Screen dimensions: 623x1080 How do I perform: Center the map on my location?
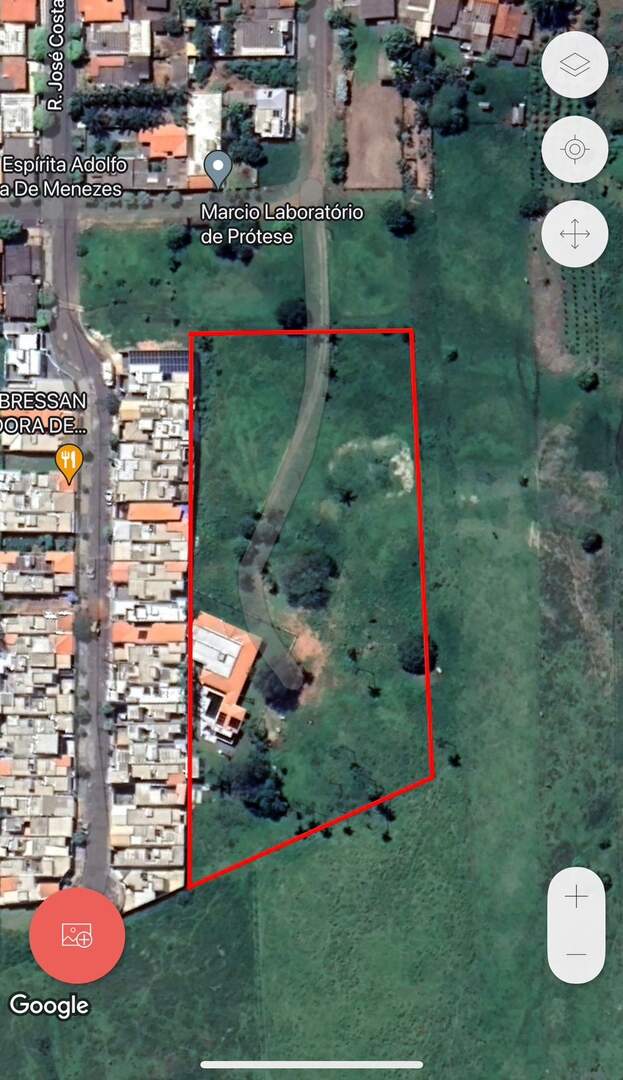(575, 150)
